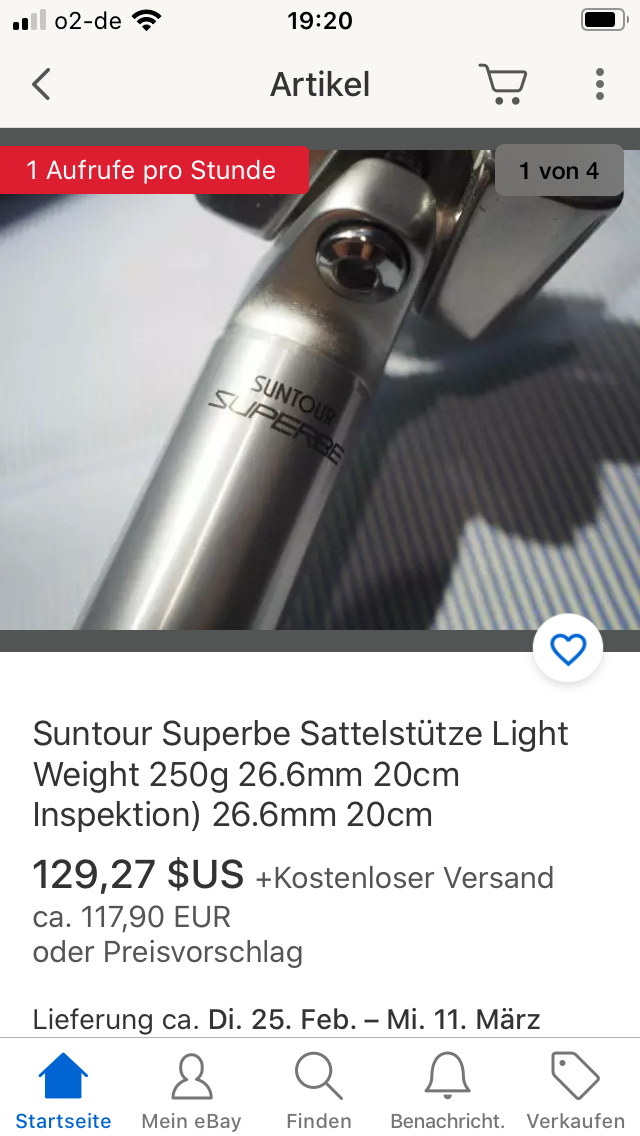Switch to the Verkaufen tab
Screen dimensions: 640x1136
[575, 1090]
